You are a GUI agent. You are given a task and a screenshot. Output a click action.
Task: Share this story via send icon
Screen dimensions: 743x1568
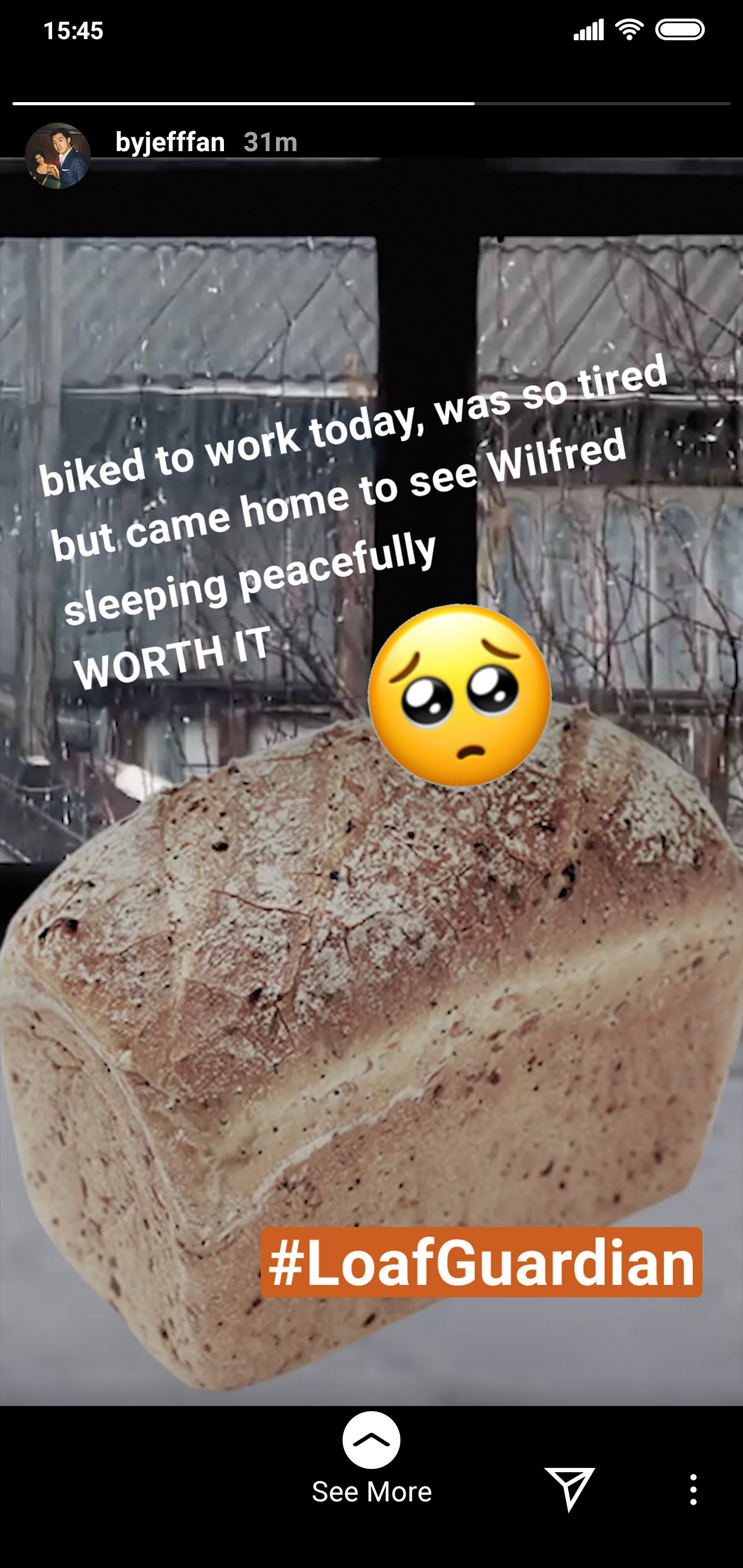pyautogui.click(x=570, y=1489)
